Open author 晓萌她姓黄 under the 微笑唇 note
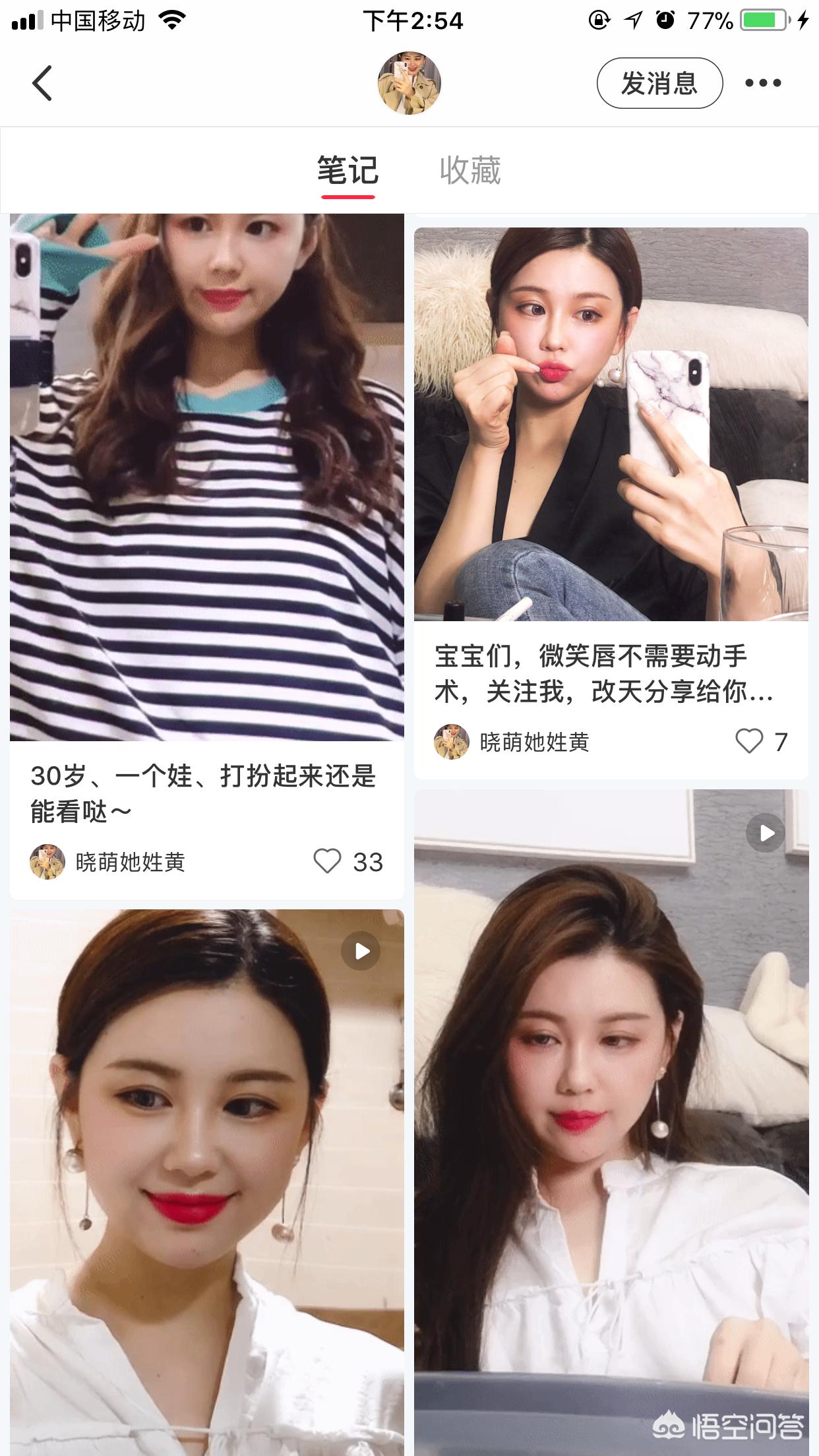Viewport: 819px width, 1456px height. (x=512, y=741)
